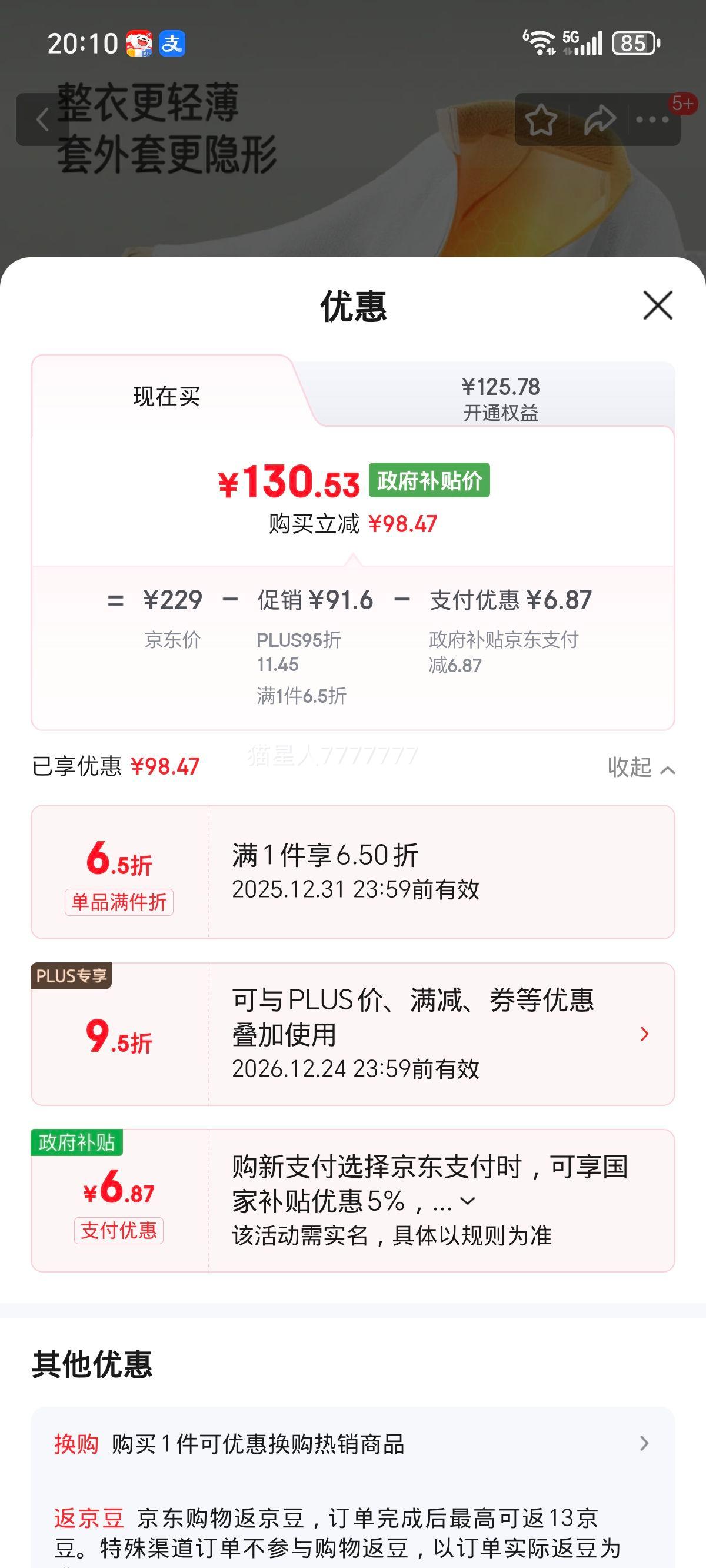Close the 优惠 discount panel
The image size is (706, 1568).
657,306
